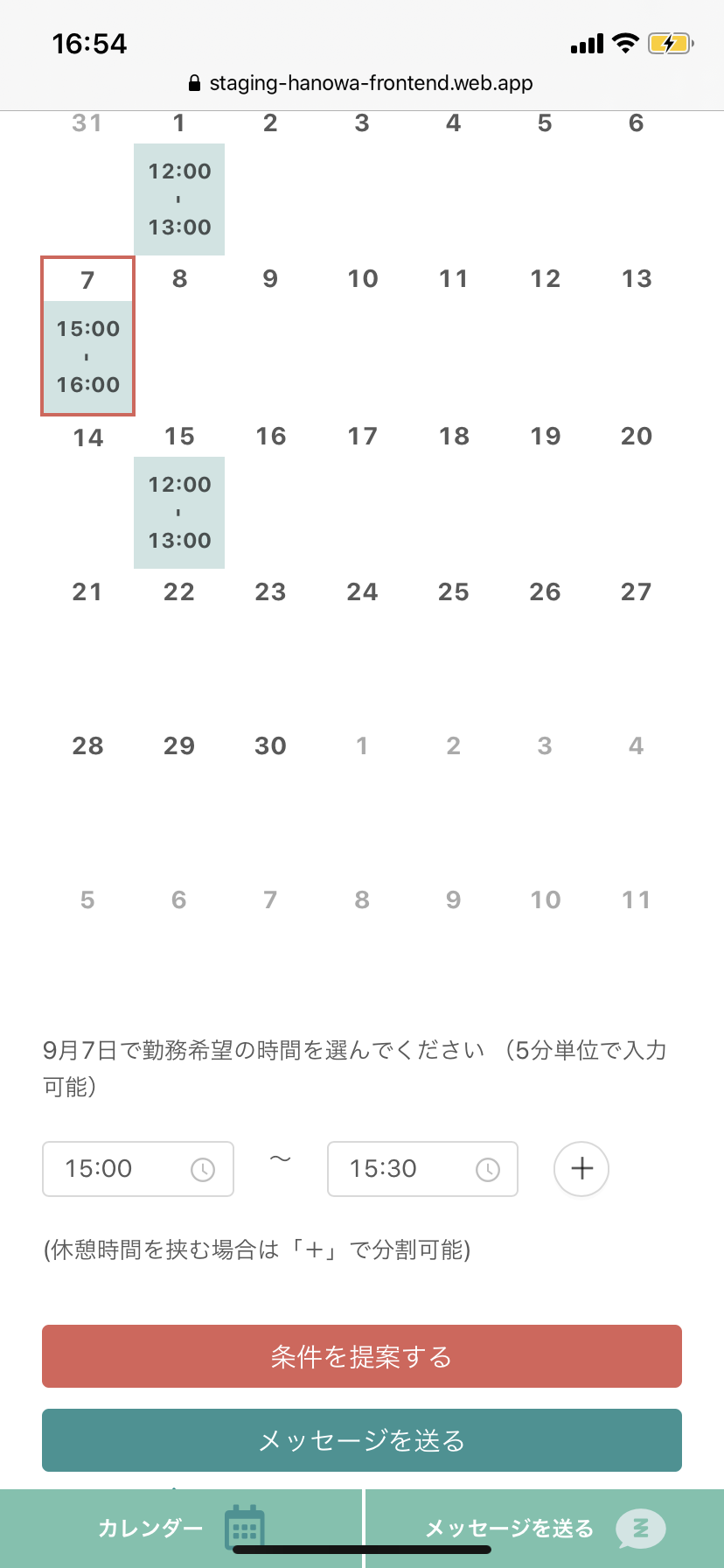Tap the browser address bar URL
Image resolution: width=724 pixels, height=1568 pixels.
(361, 83)
